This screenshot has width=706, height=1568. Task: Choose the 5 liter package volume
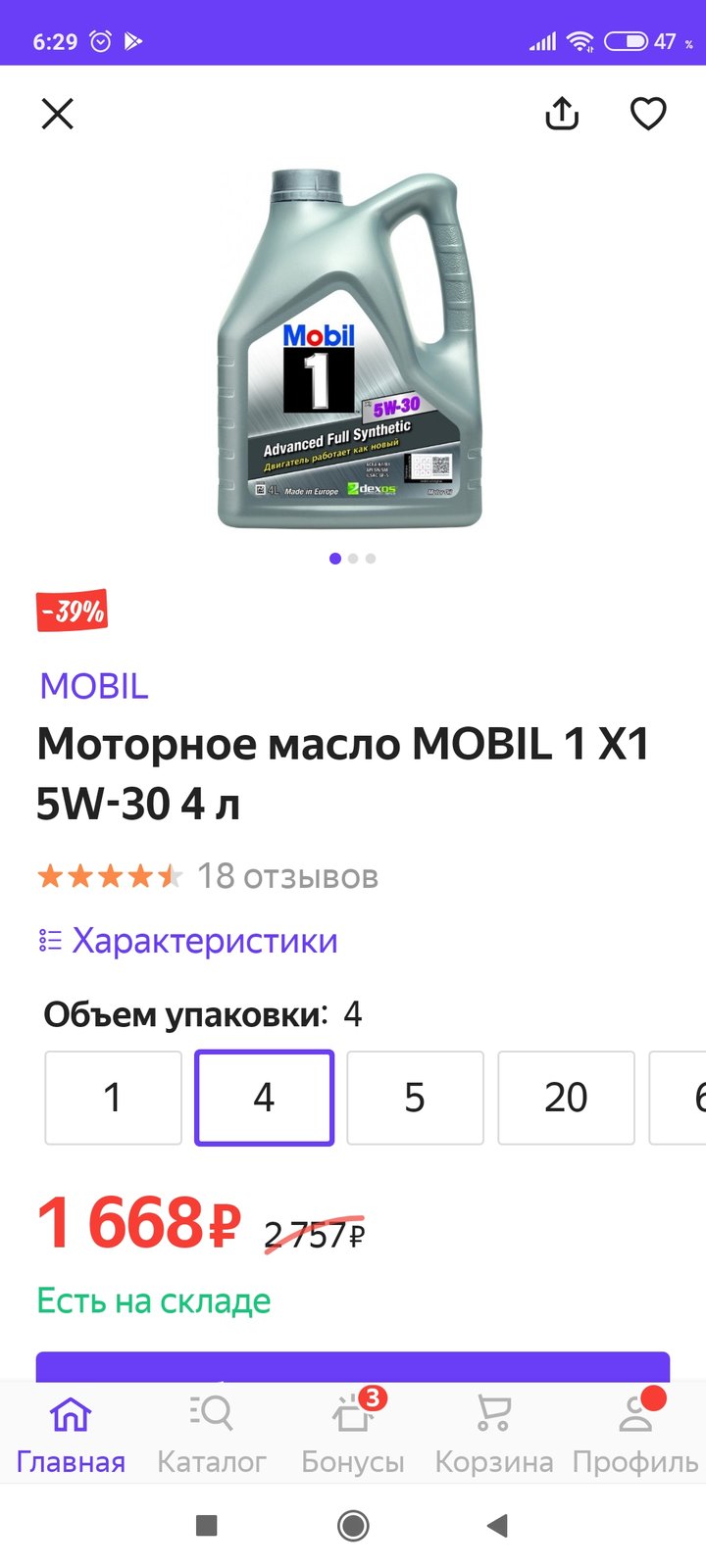(x=416, y=1098)
